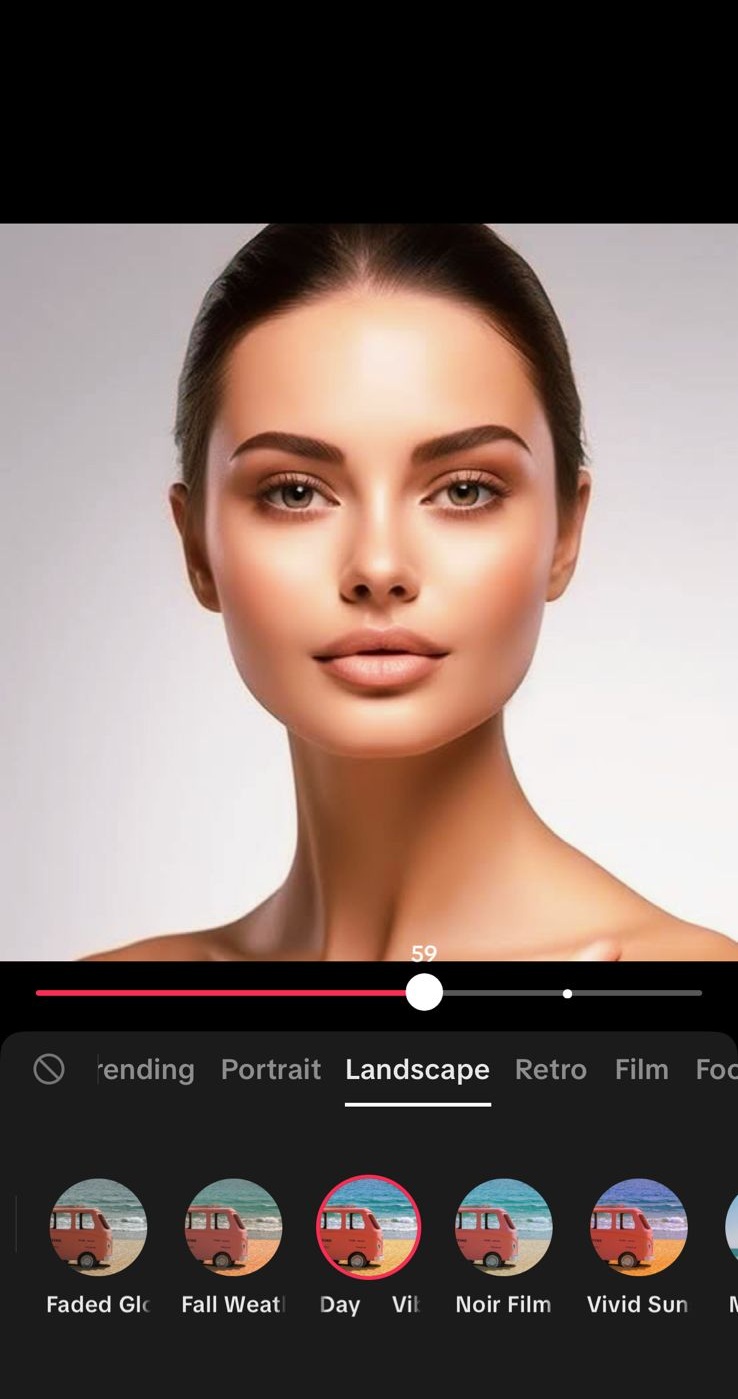Switch to the Trending filter category

click(x=146, y=1069)
